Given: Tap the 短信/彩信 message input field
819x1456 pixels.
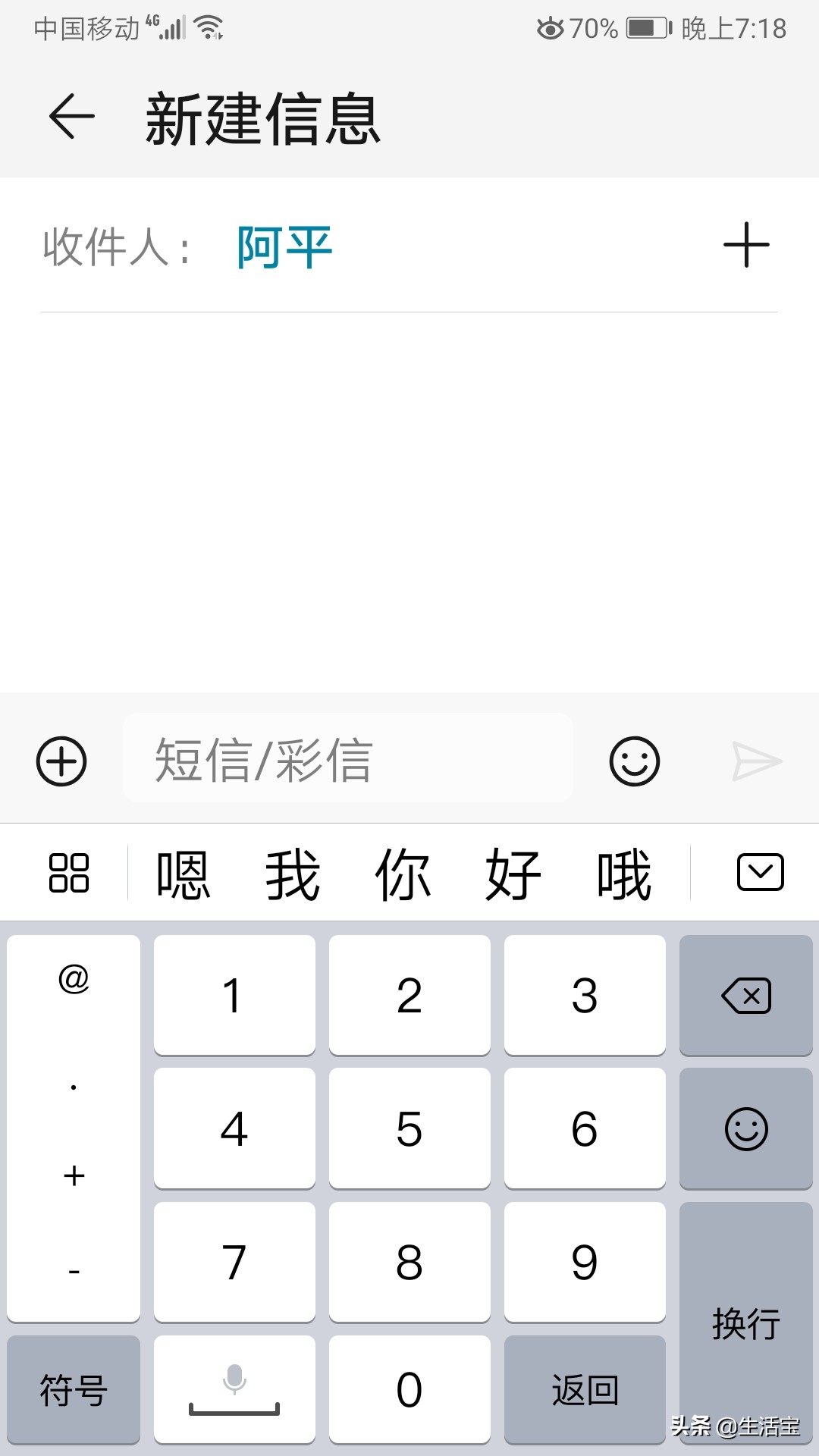Looking at the screenshot, I should [349, 762].
